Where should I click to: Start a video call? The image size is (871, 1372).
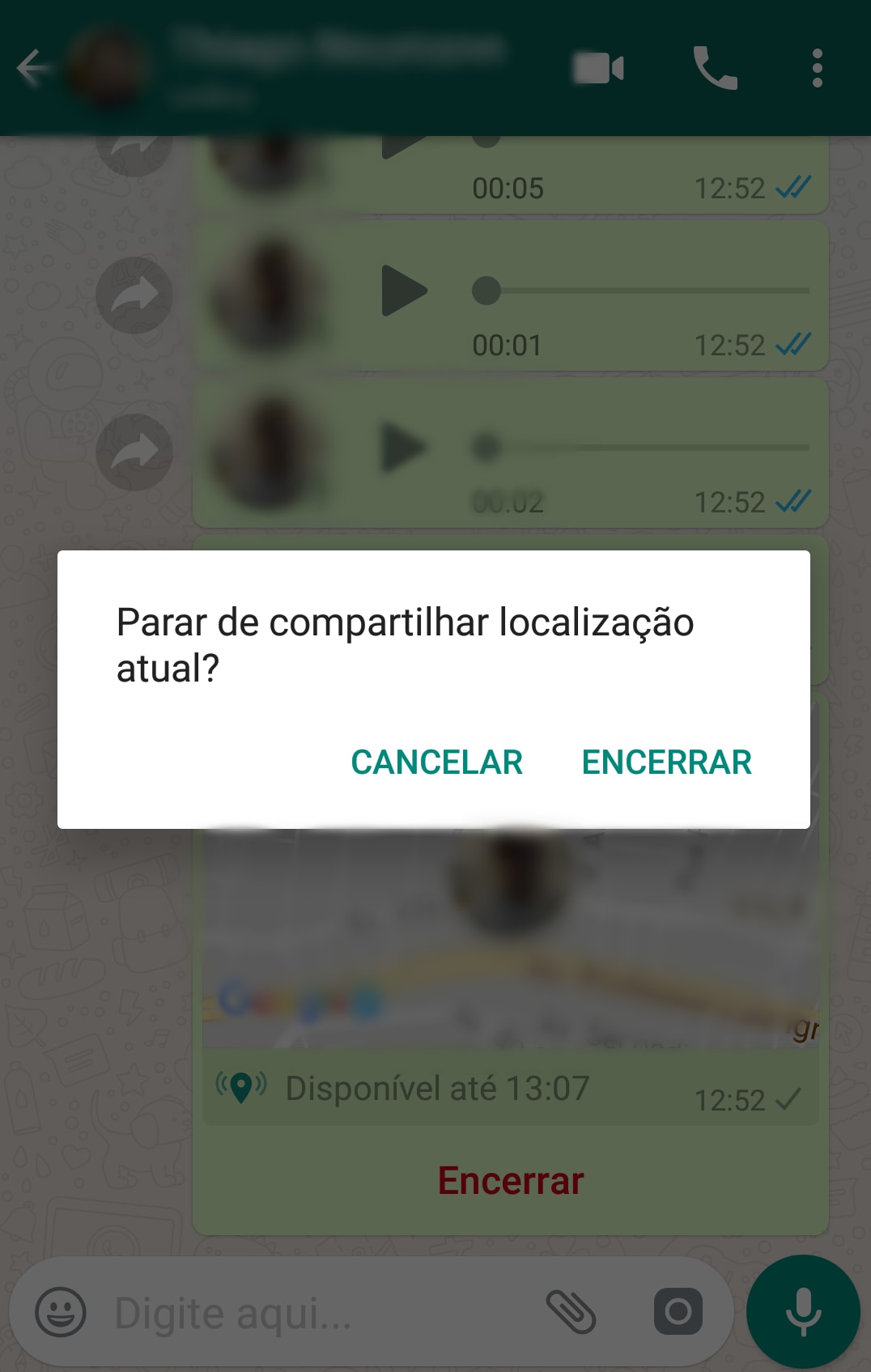click(598, 68)
